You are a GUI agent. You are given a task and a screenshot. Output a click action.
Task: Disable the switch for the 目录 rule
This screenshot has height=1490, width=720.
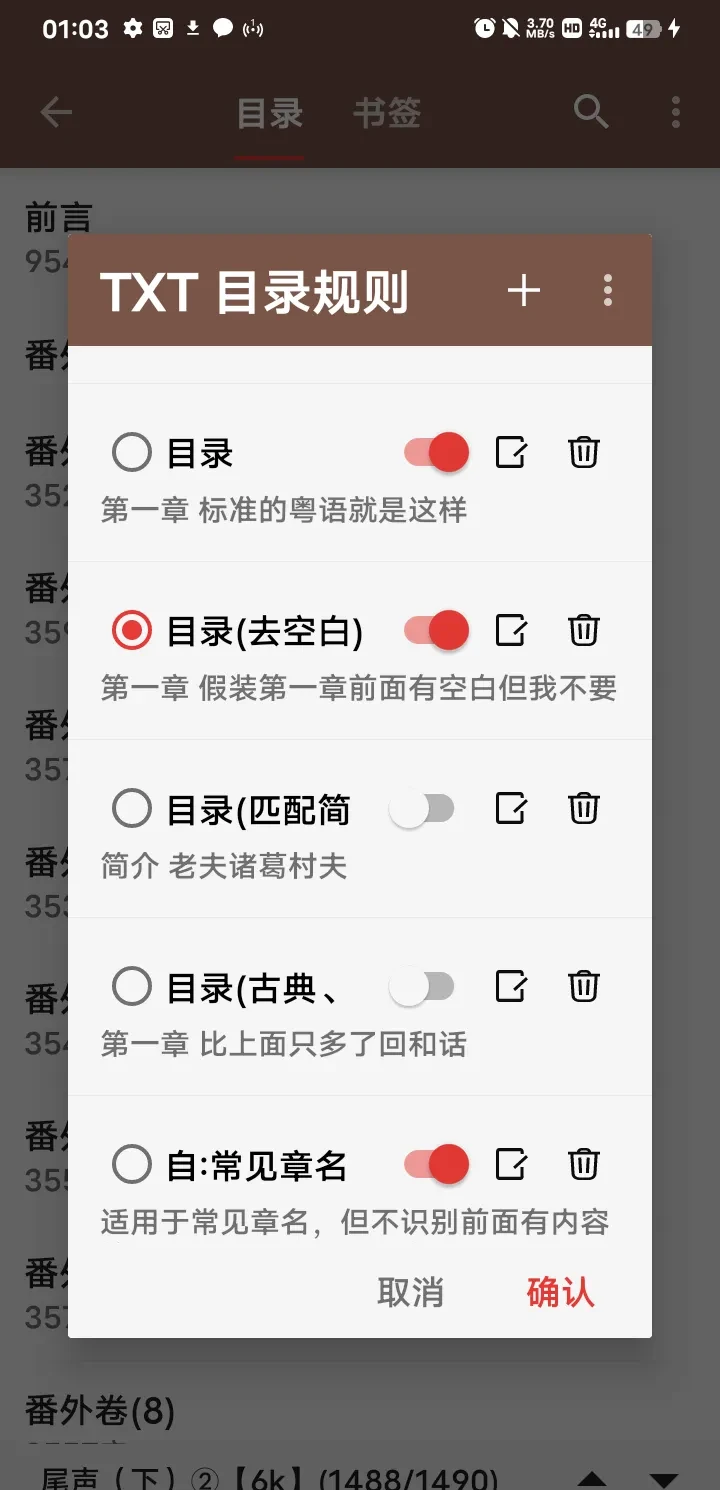click(436, 452)
